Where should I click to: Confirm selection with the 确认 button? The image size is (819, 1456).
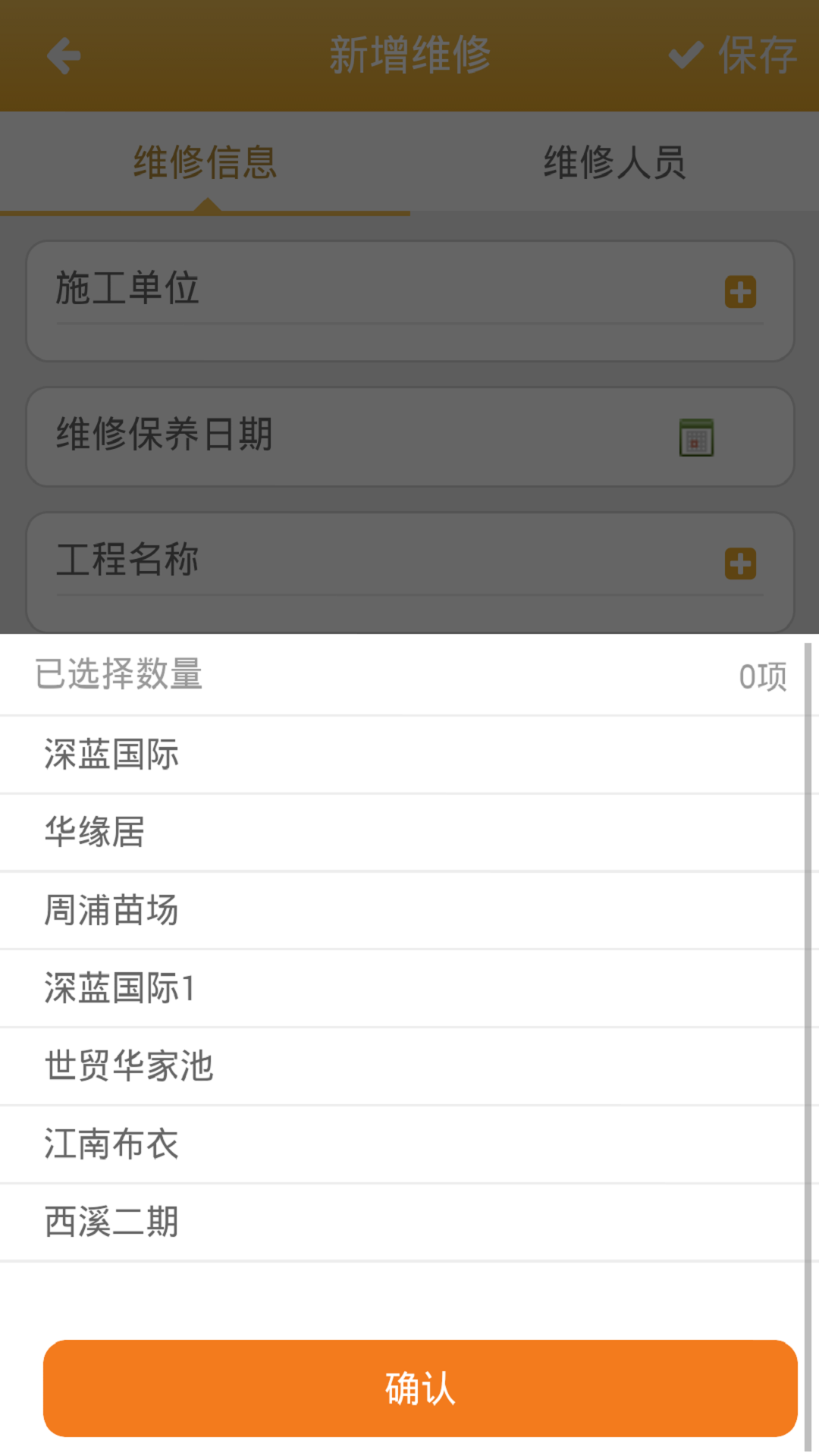coord(420,1388)
